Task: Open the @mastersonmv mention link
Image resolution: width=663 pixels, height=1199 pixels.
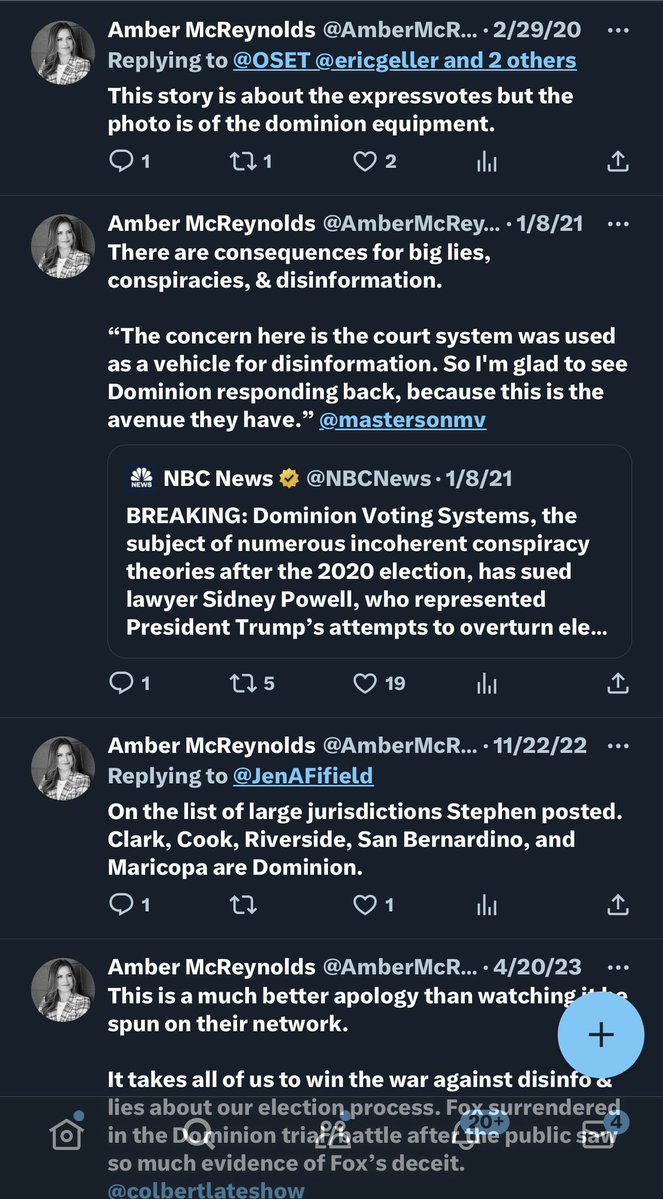Action: (402, 420)
